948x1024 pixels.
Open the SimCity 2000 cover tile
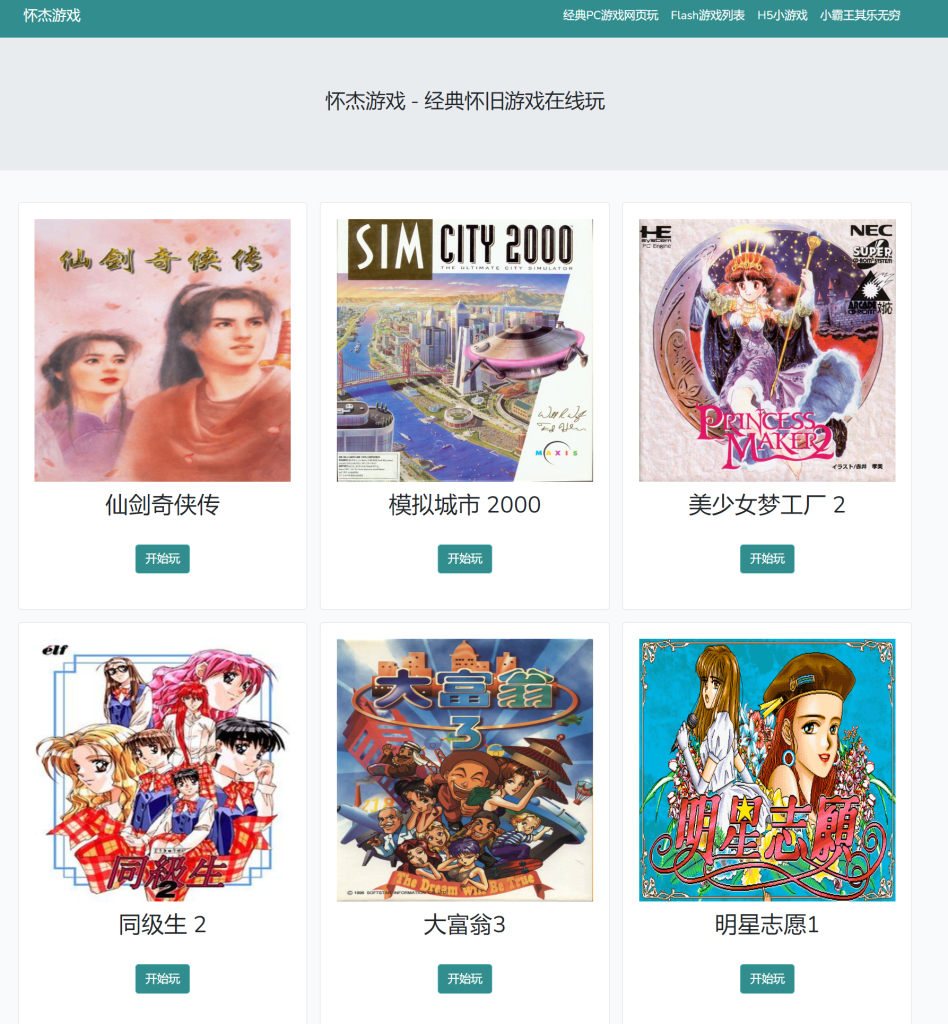click(x=464, y=350)
